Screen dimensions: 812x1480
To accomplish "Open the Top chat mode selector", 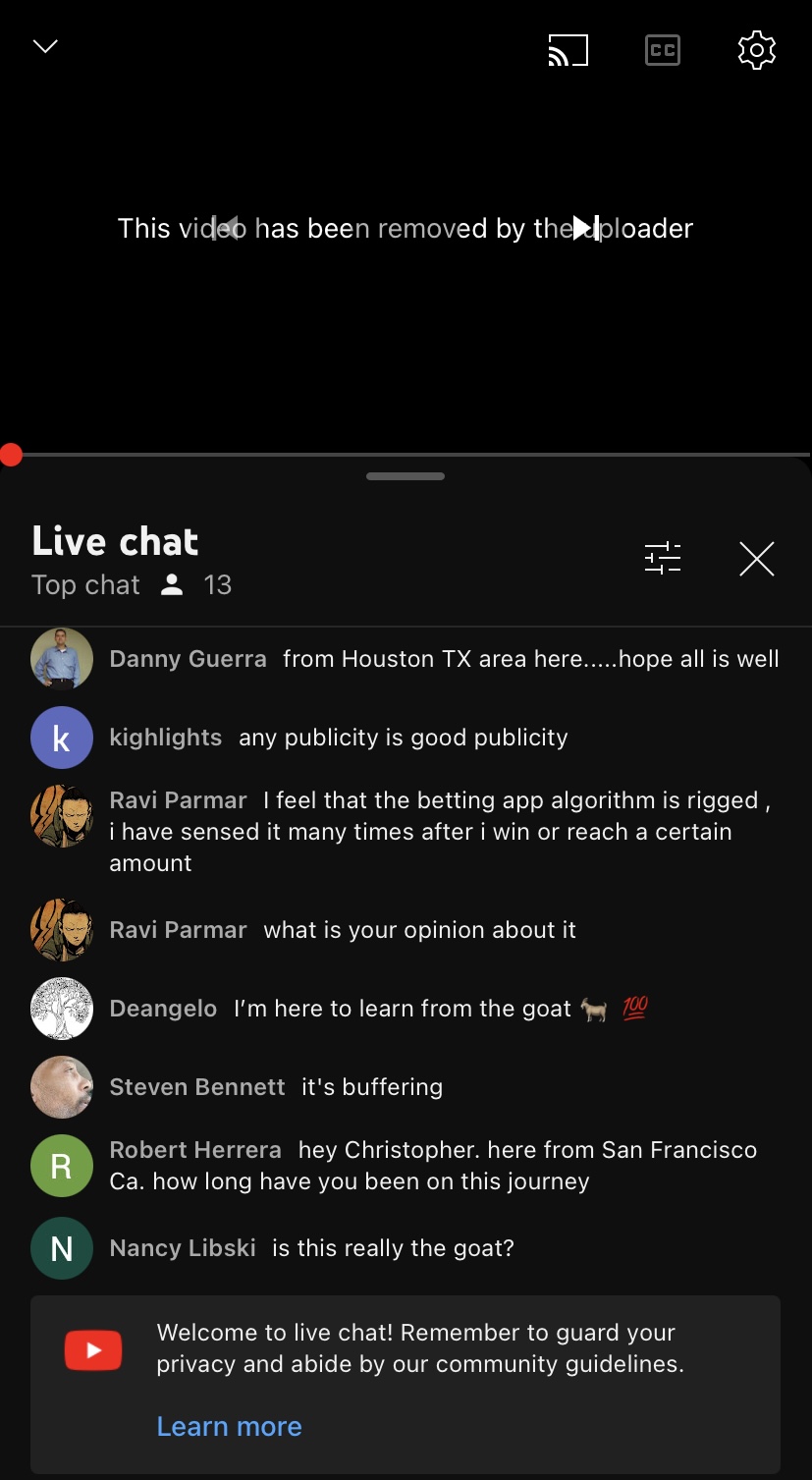I will click(86, 585).
